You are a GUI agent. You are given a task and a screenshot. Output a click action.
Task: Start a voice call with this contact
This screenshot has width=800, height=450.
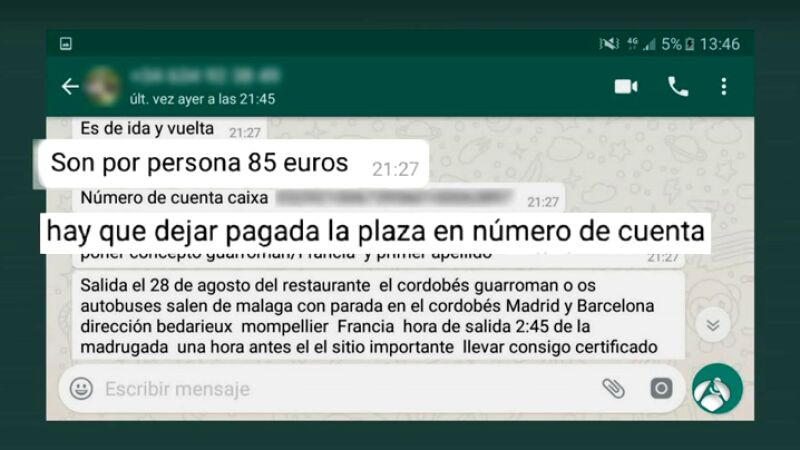pyautogui.click(x=678, y=87)
